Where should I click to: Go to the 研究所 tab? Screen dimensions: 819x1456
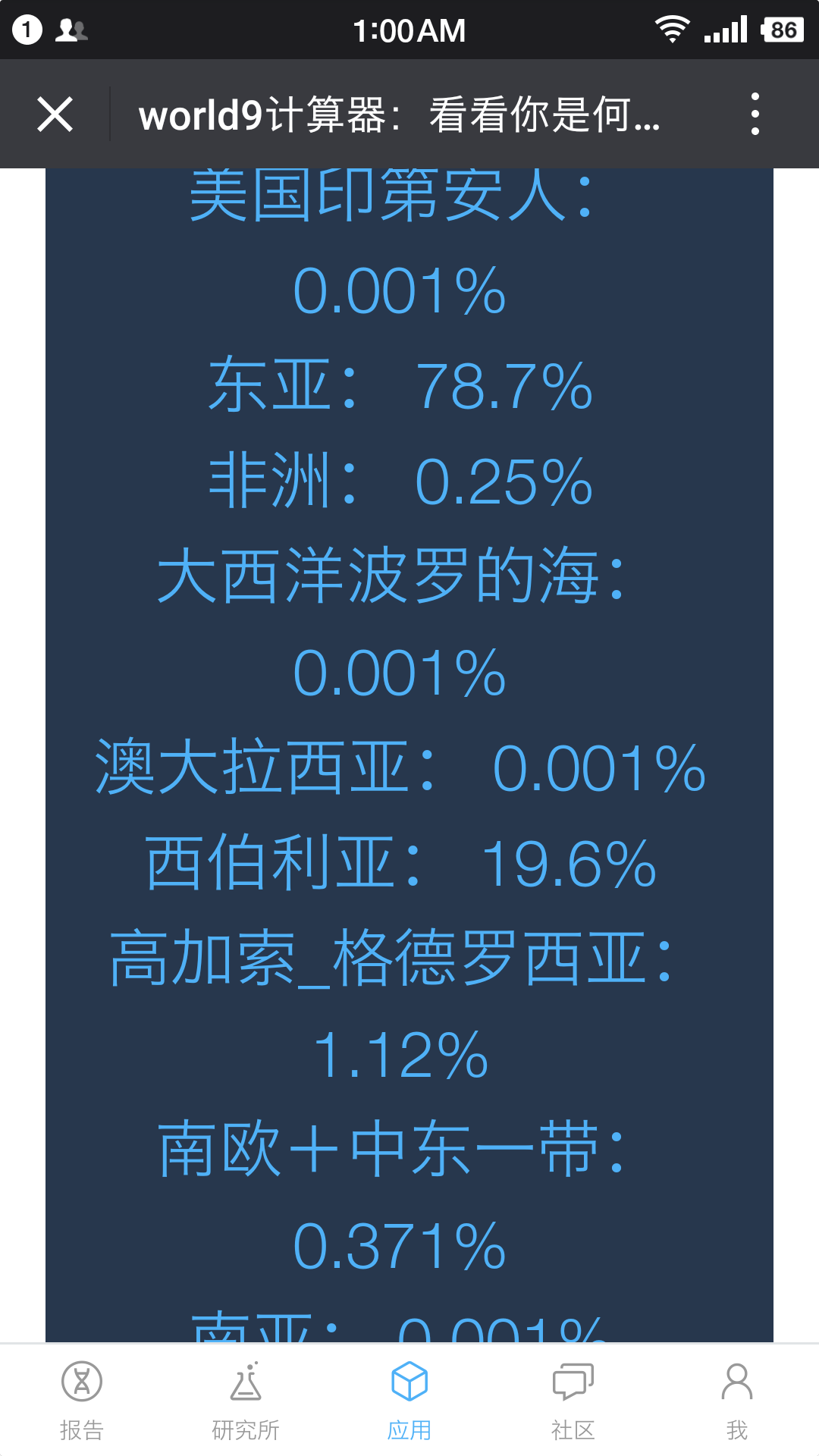click(246, 1401)
